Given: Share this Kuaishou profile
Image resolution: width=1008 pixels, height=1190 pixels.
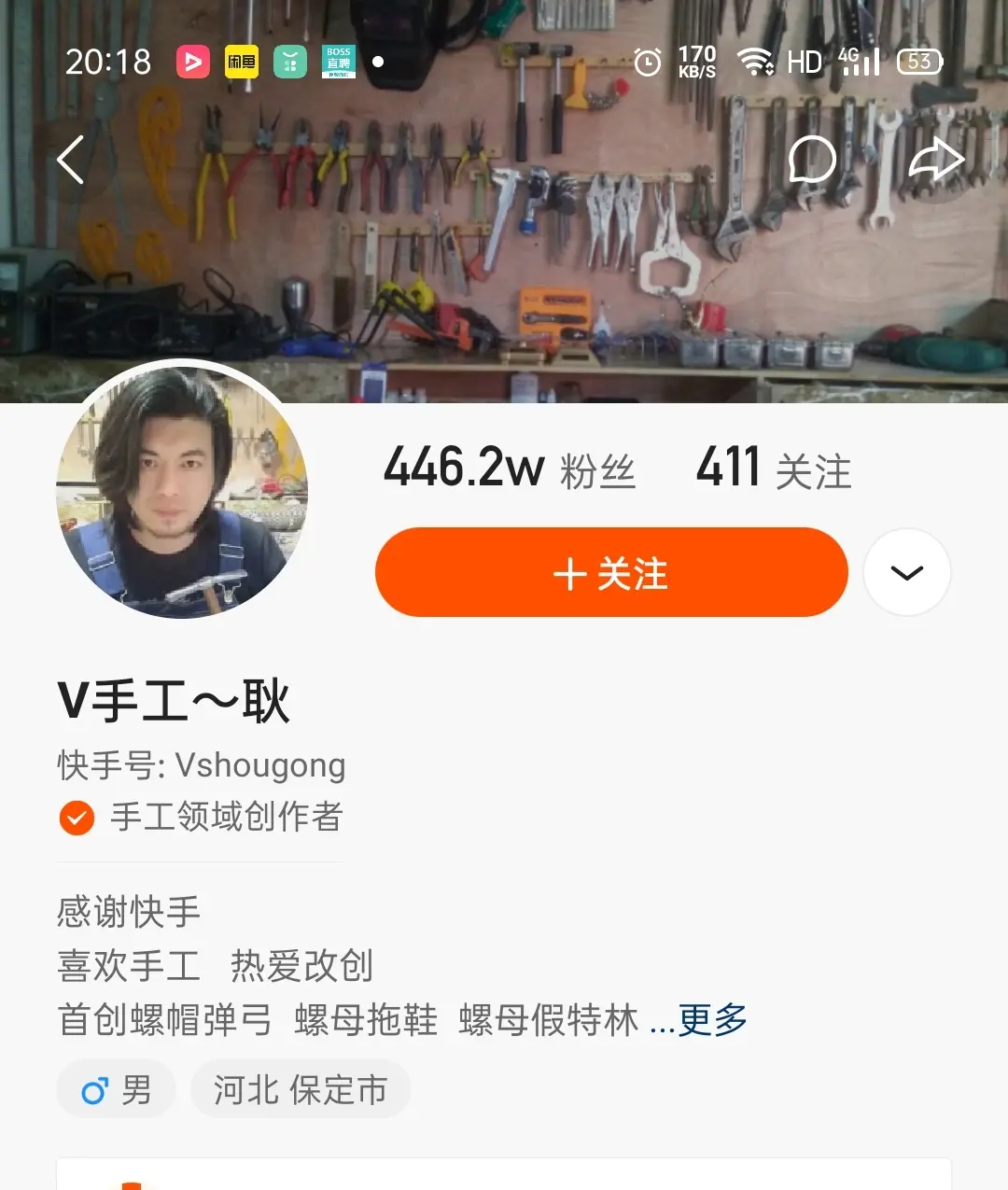Looking at the screenshot, I should click(x=935, y=160).
